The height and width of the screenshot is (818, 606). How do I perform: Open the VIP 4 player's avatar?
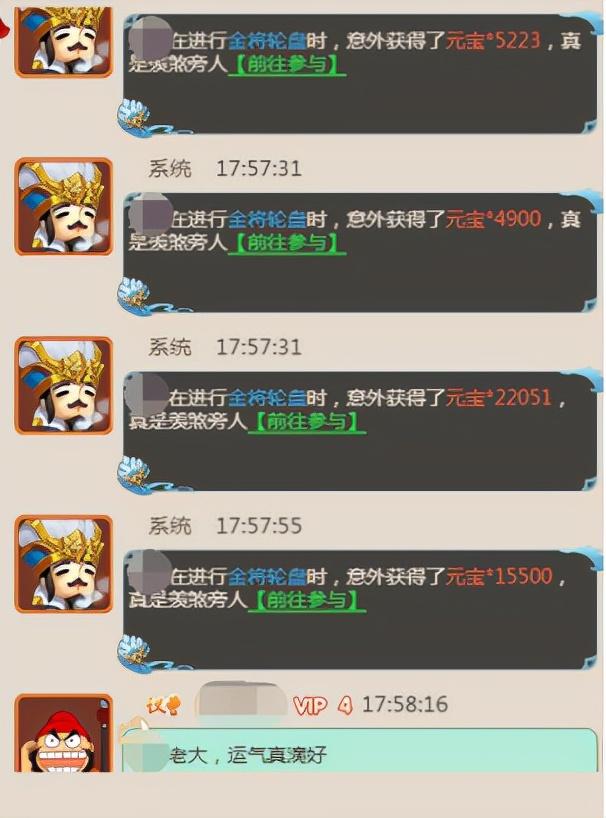point(63,738)
